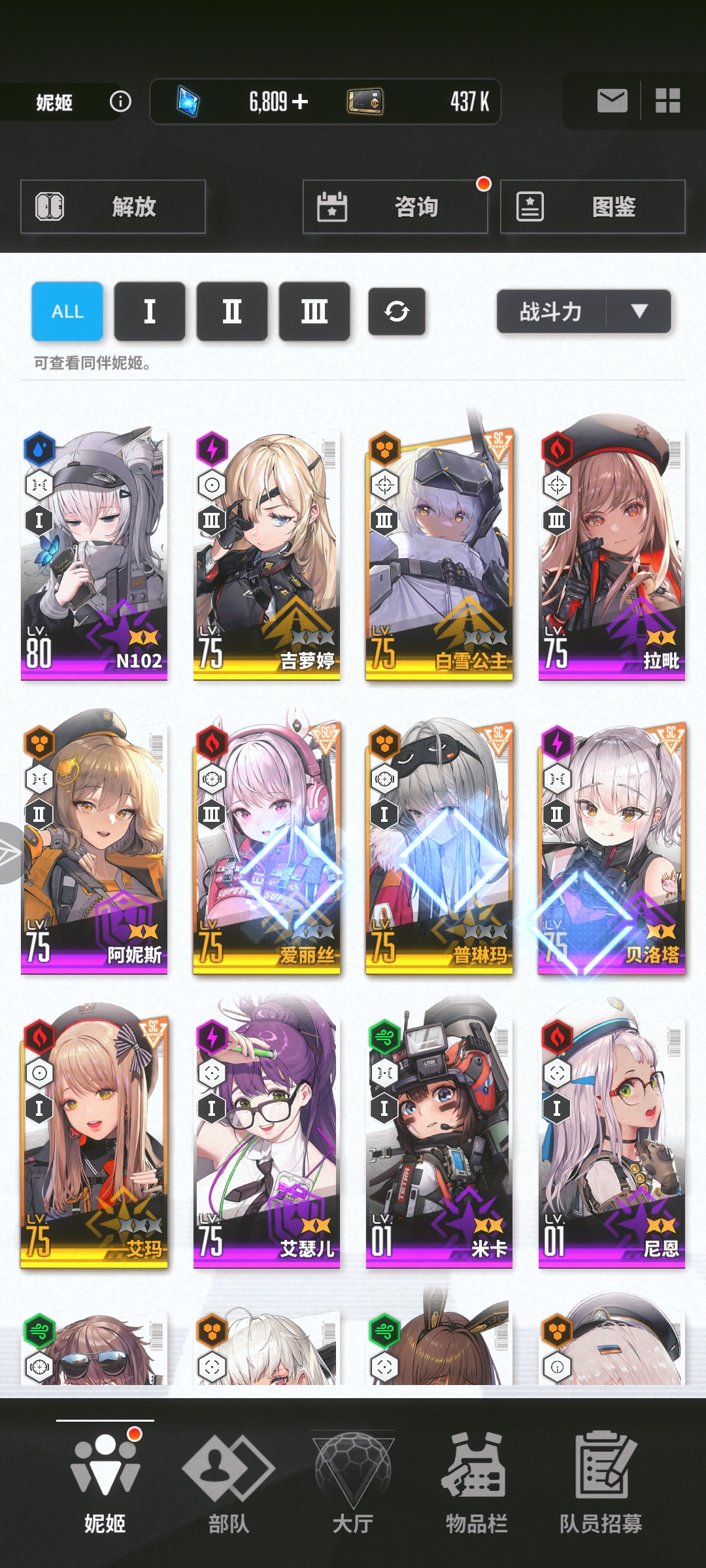Open the 图鉴 collection
Image resolution: width=706 pixels, height=1568 pixels.
click(592, 206)
